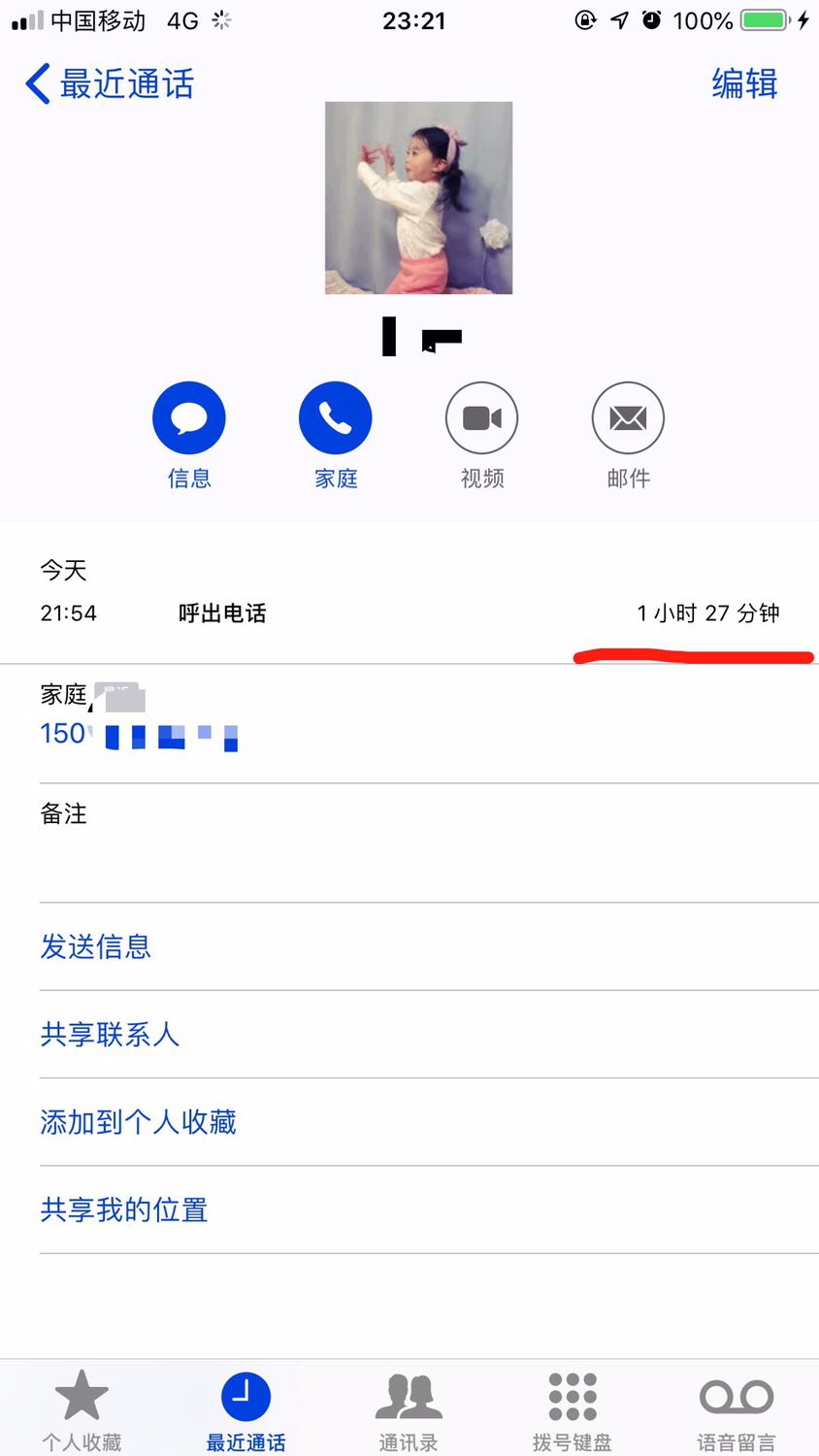Tap the 邮件 mail icon

tap(629, 418)
